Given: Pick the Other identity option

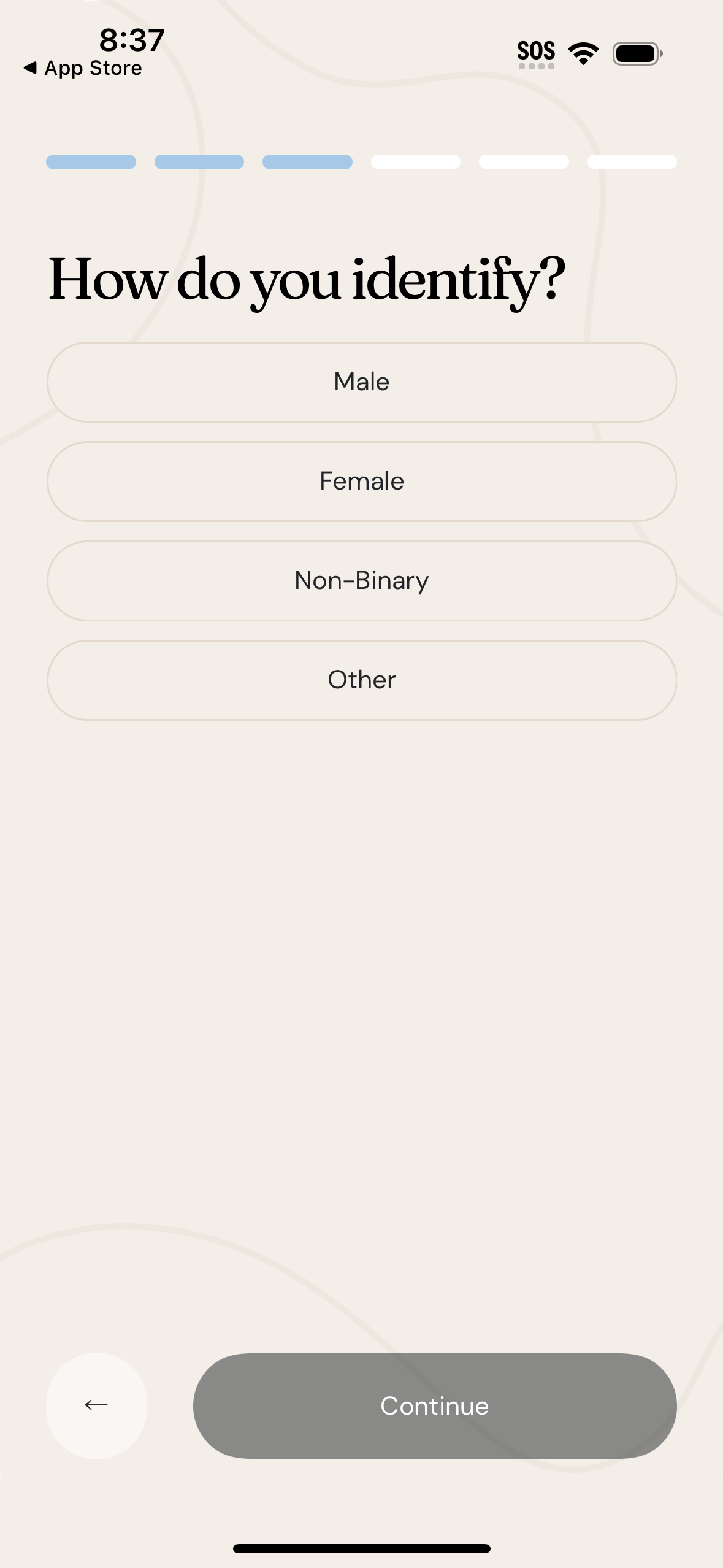Looking at the screenshot, I should coord(361,680).
